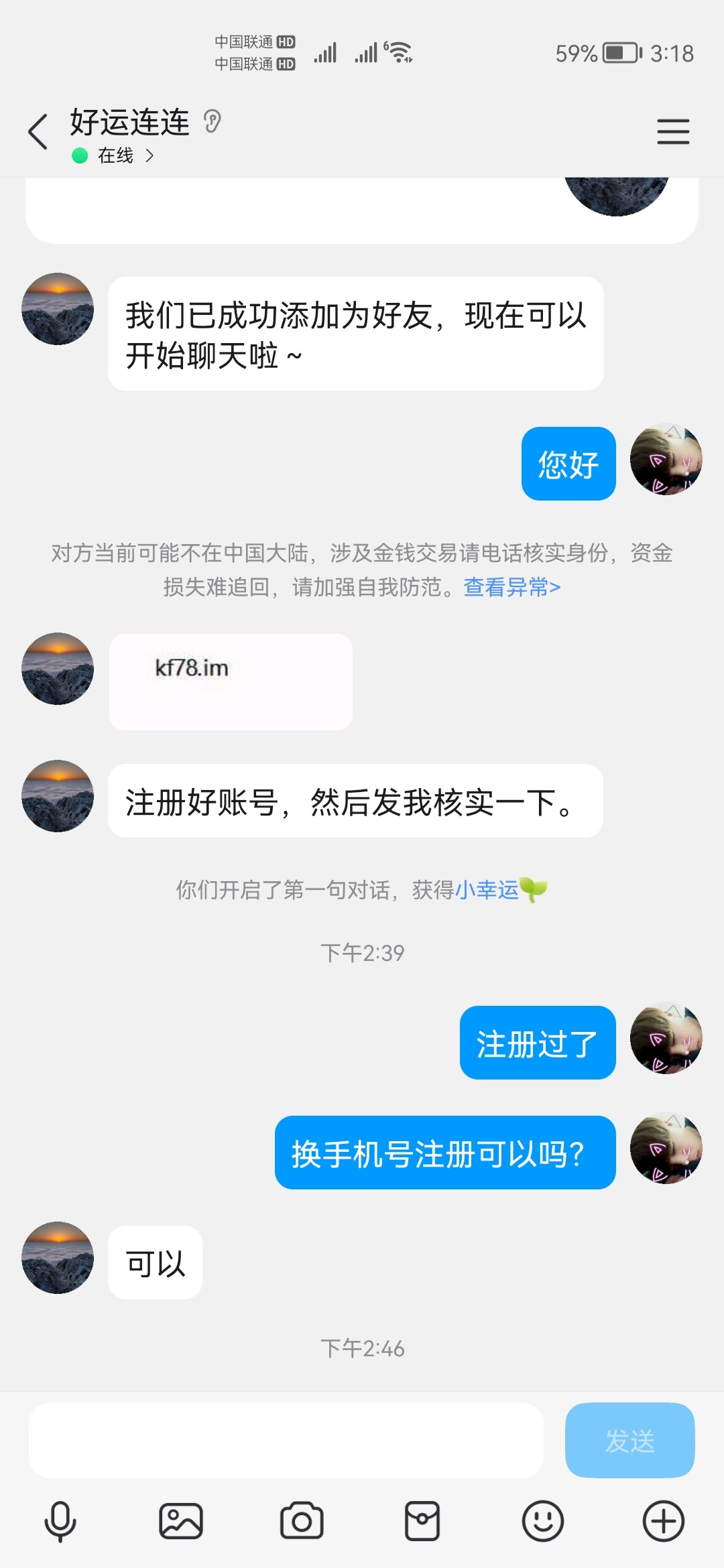Open the chat settings hamburger menu
The width and height of the screenshot is (724, 1568).
[673, 131]
